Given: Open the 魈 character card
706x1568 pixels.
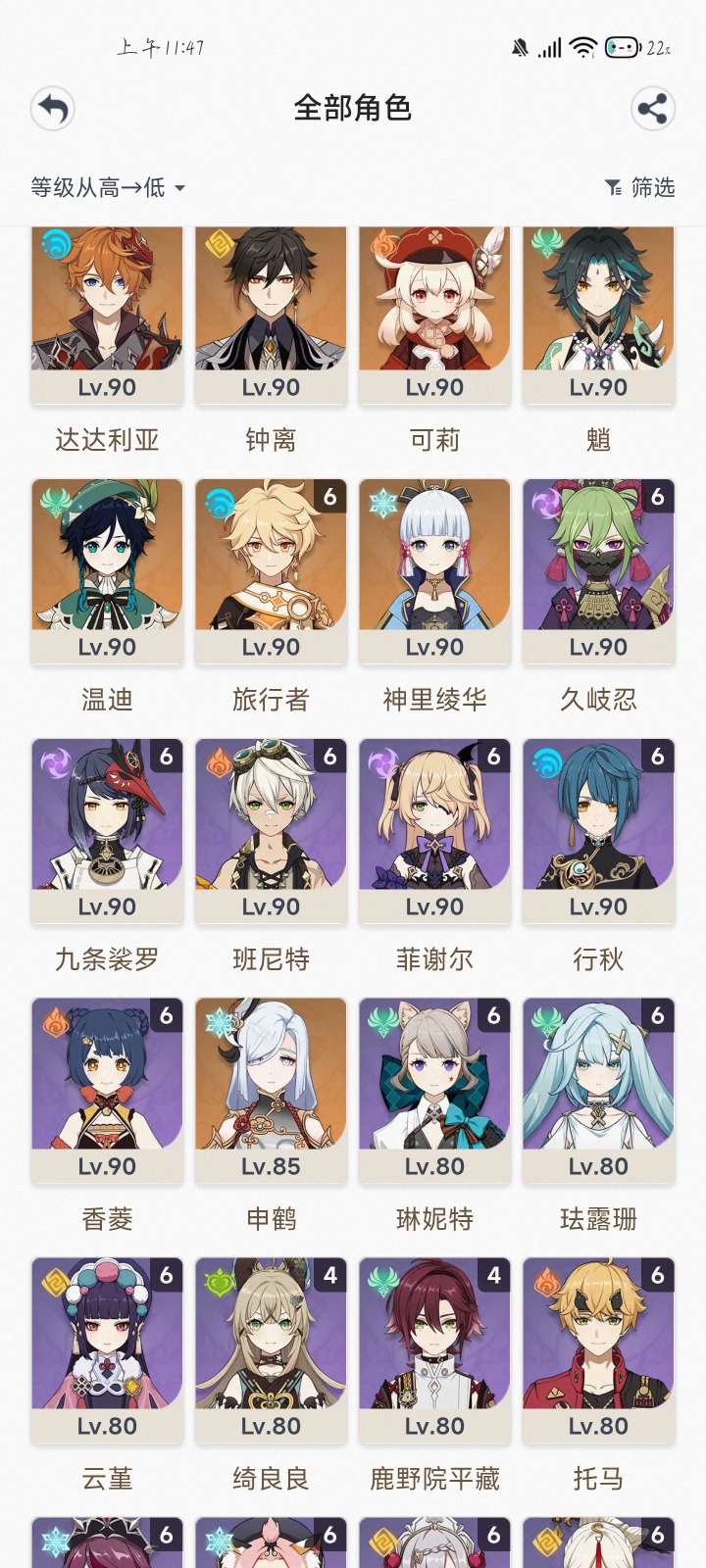Looking at the screenshot, I should tap(598, 314).
